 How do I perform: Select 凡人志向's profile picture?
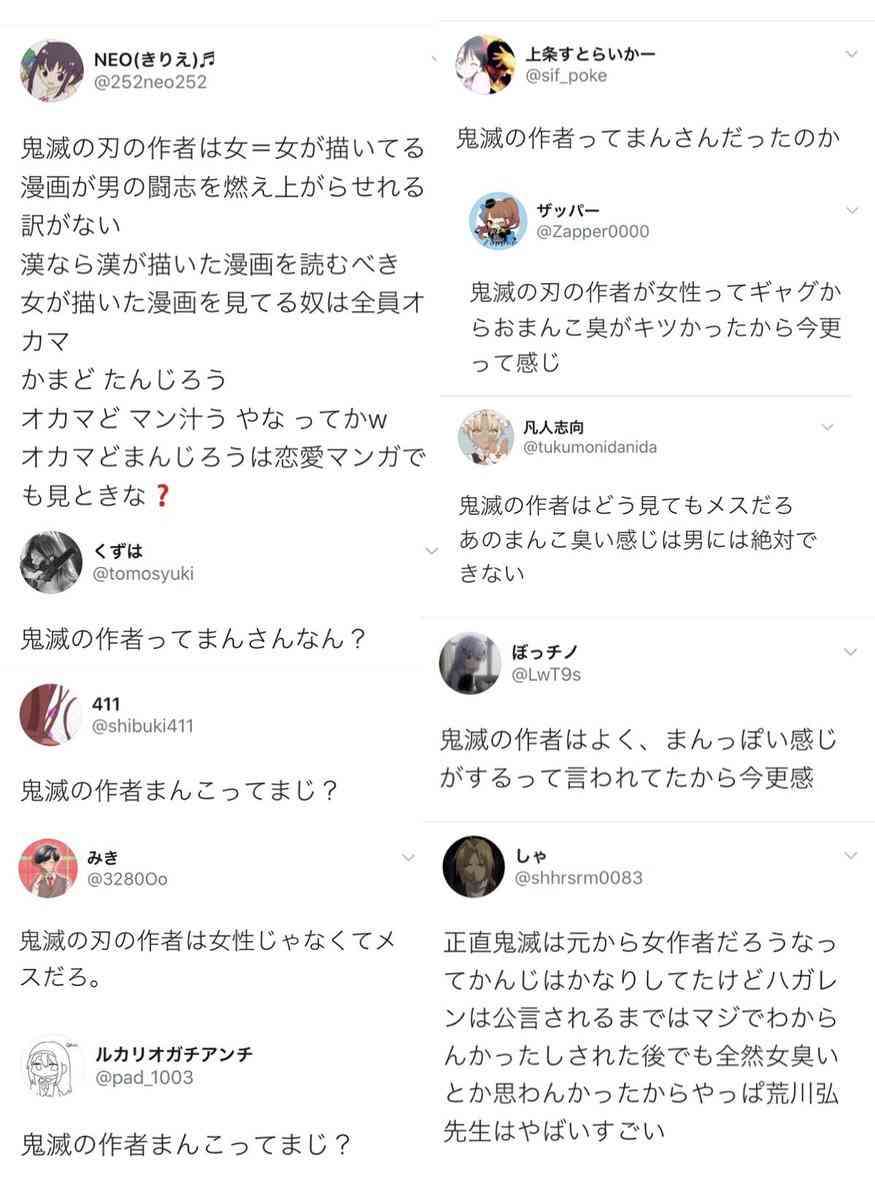point(486,437)
